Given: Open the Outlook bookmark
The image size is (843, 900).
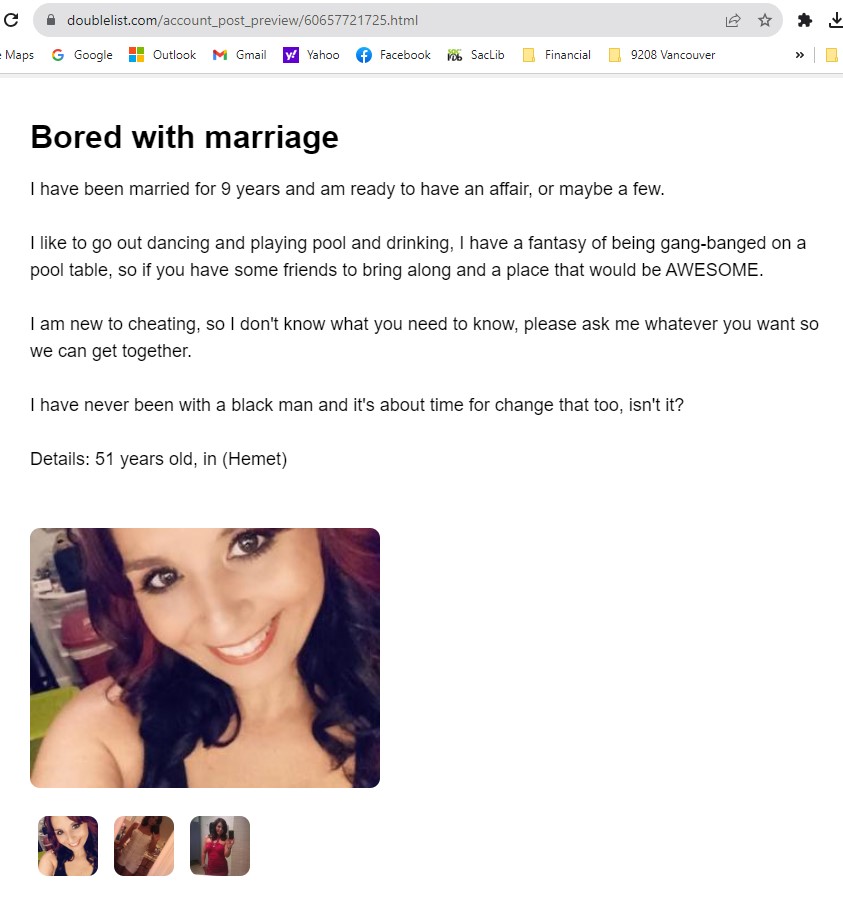Looking at the screenshot, I should tap(162, 55).
